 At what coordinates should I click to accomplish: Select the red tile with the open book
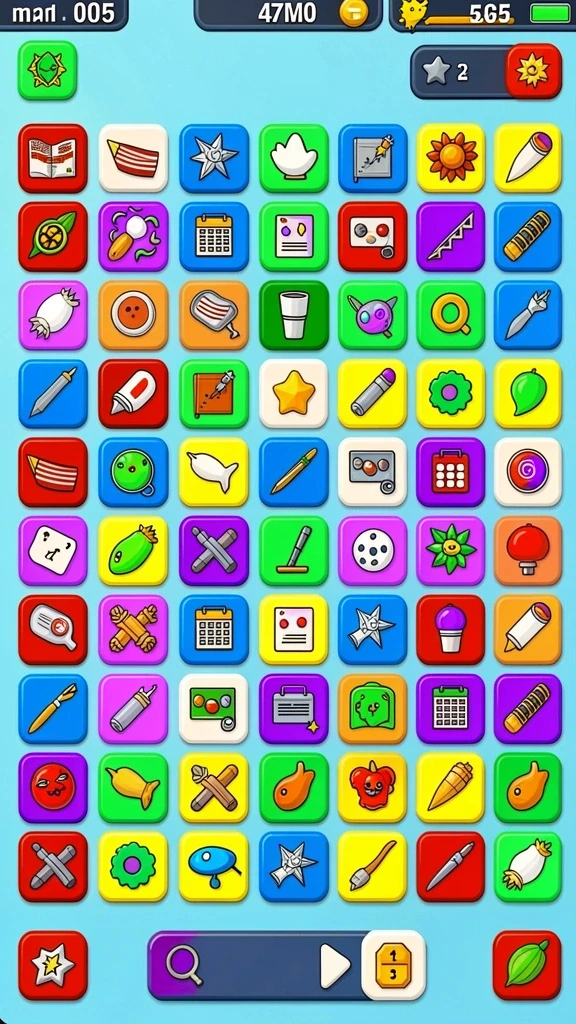53,158
